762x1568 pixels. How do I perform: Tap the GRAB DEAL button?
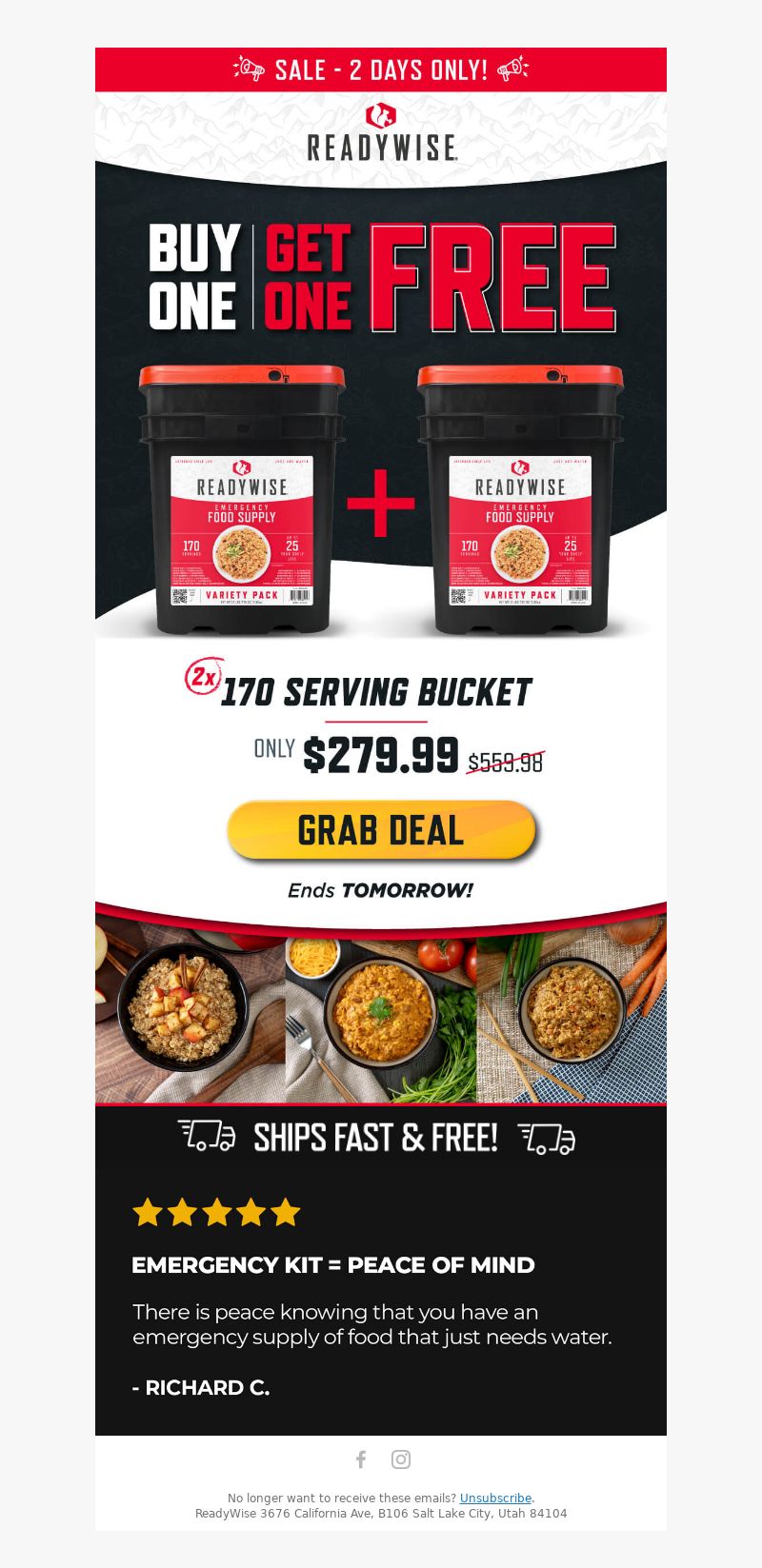(x=381, y=830)
